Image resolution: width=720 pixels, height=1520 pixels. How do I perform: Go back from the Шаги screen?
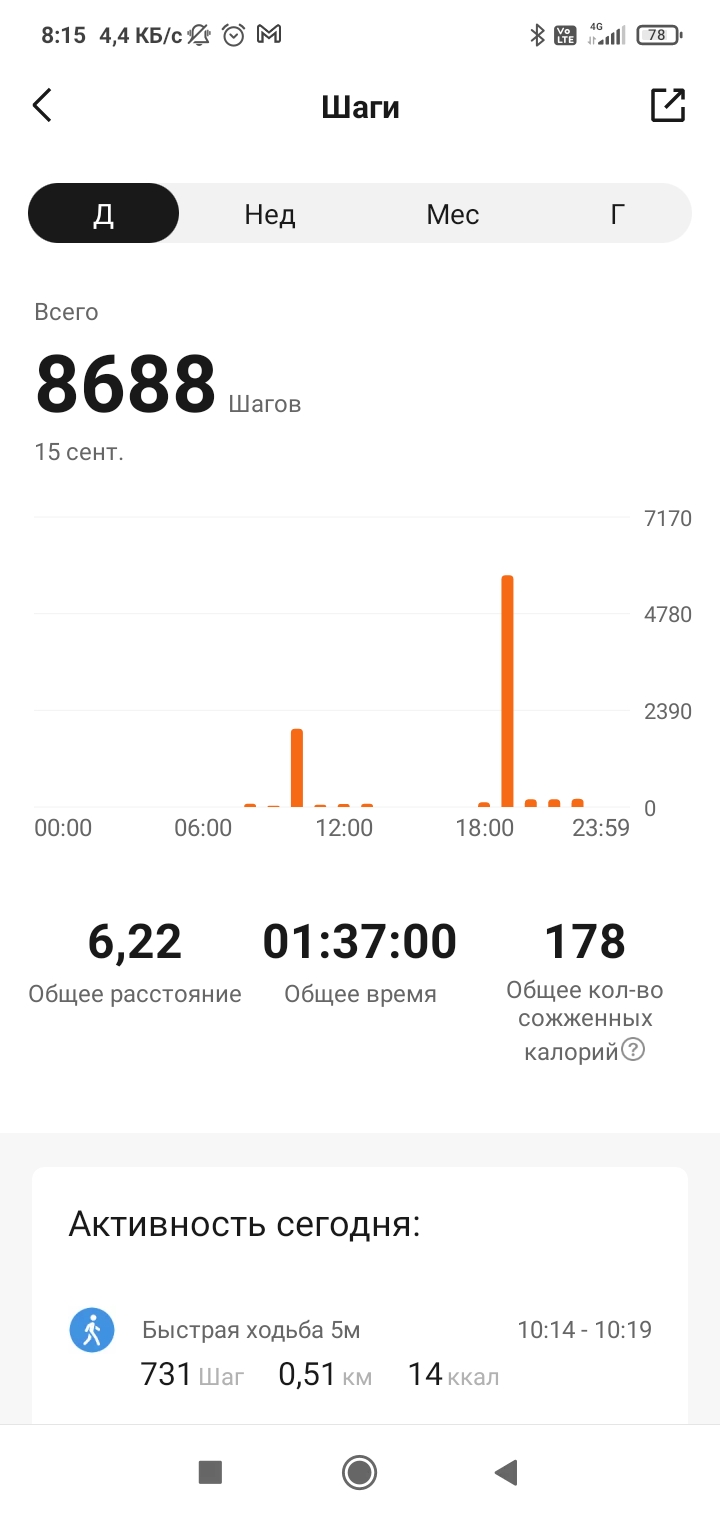pyautogui.click(x=42, y=105)
